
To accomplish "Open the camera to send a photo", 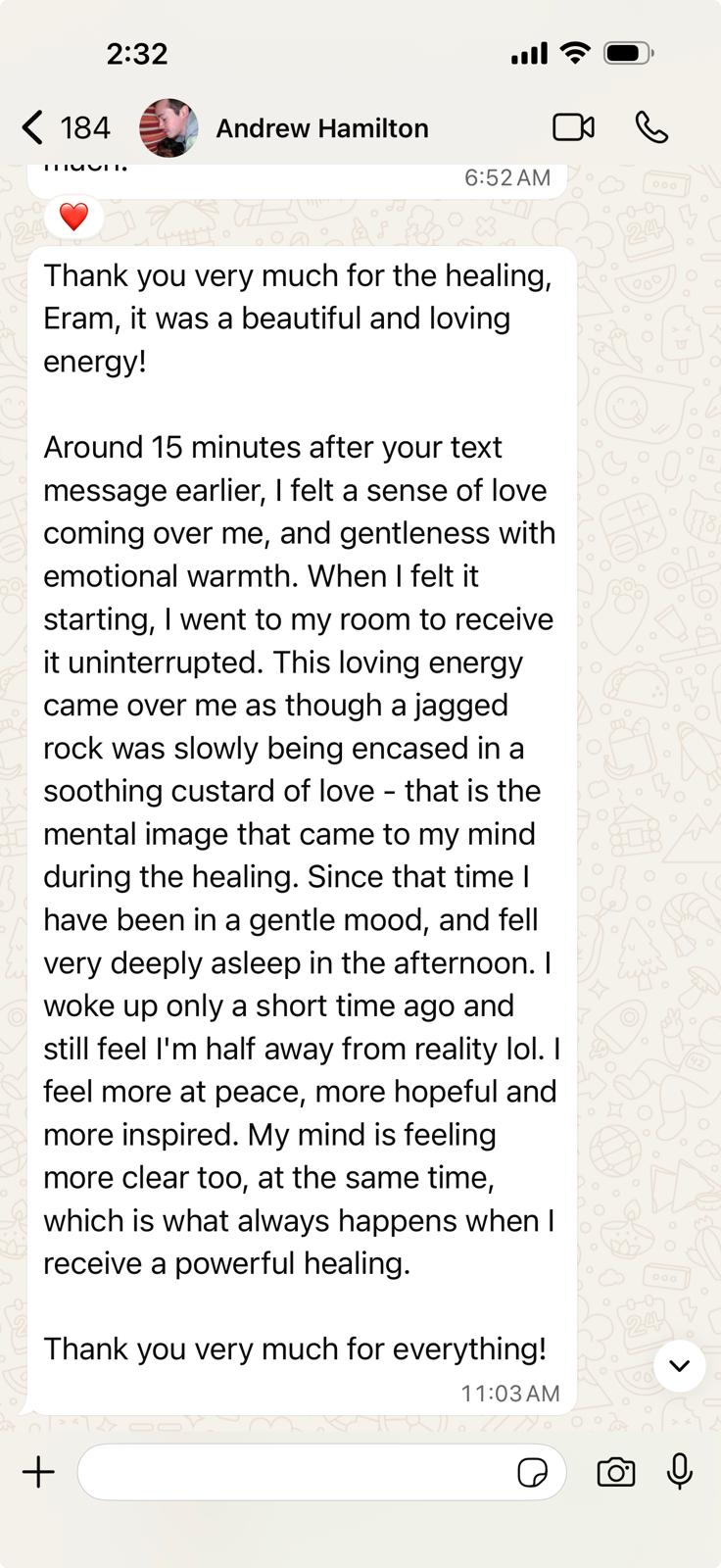I will 615,1472.
